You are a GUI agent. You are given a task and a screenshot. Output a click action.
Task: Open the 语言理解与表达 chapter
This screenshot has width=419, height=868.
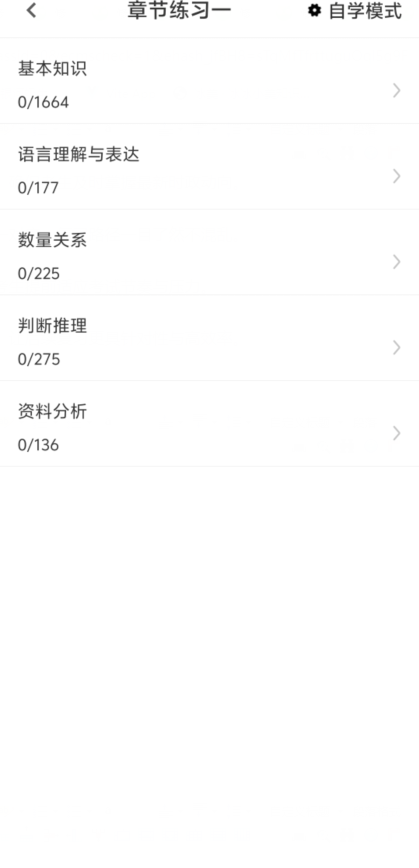pos(209,167)
